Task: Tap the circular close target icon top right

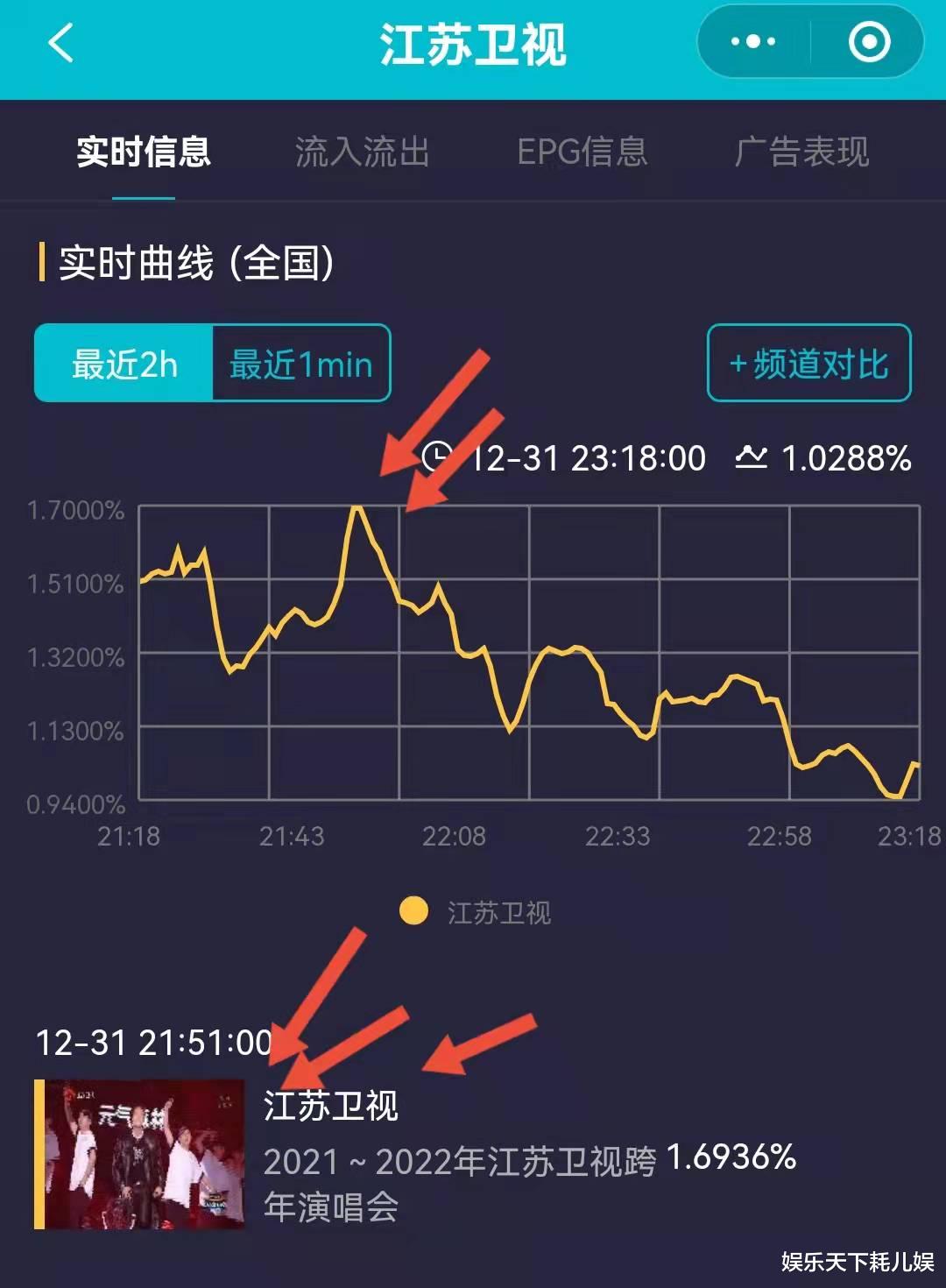Action: [867, 41]
